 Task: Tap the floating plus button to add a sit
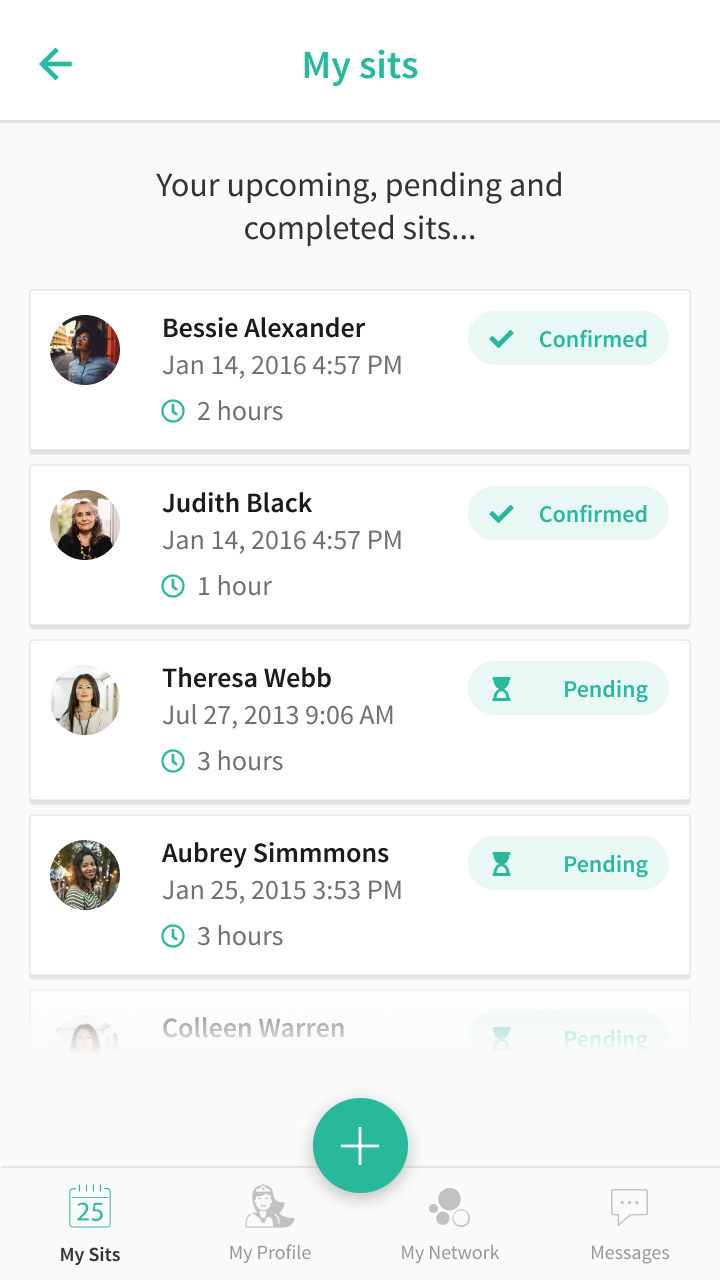click(360, 1145)
